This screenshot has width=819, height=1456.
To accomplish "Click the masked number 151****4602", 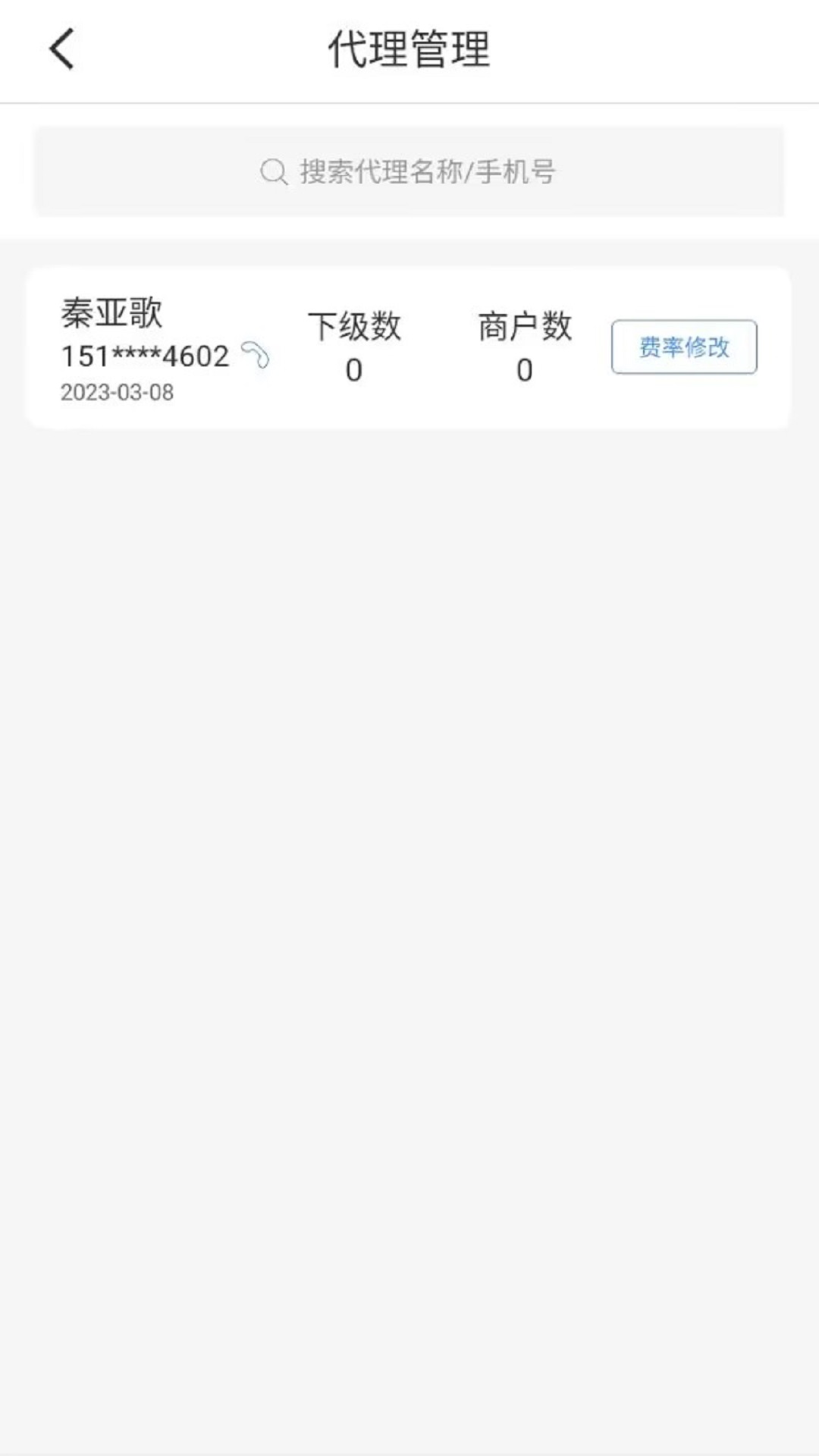I will point(143,355).
